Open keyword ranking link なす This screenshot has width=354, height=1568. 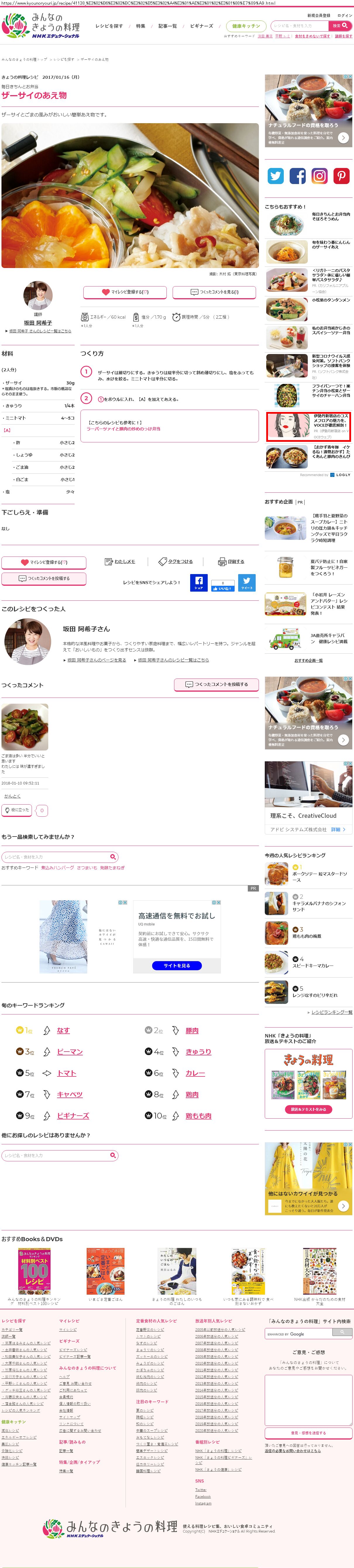click(63, 1031)
